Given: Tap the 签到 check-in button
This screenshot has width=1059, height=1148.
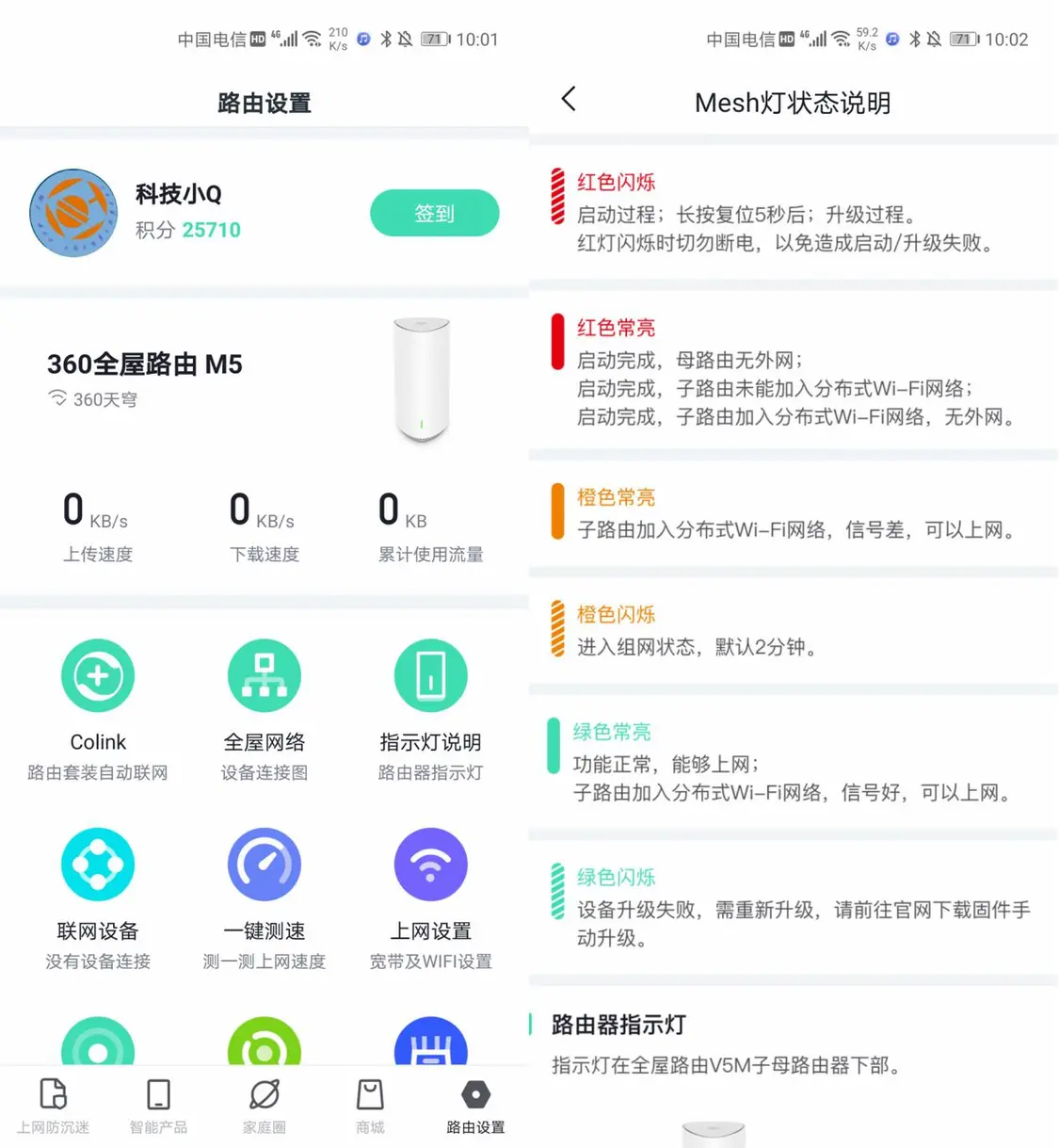Looking at the screenshot, I should 434,213.
